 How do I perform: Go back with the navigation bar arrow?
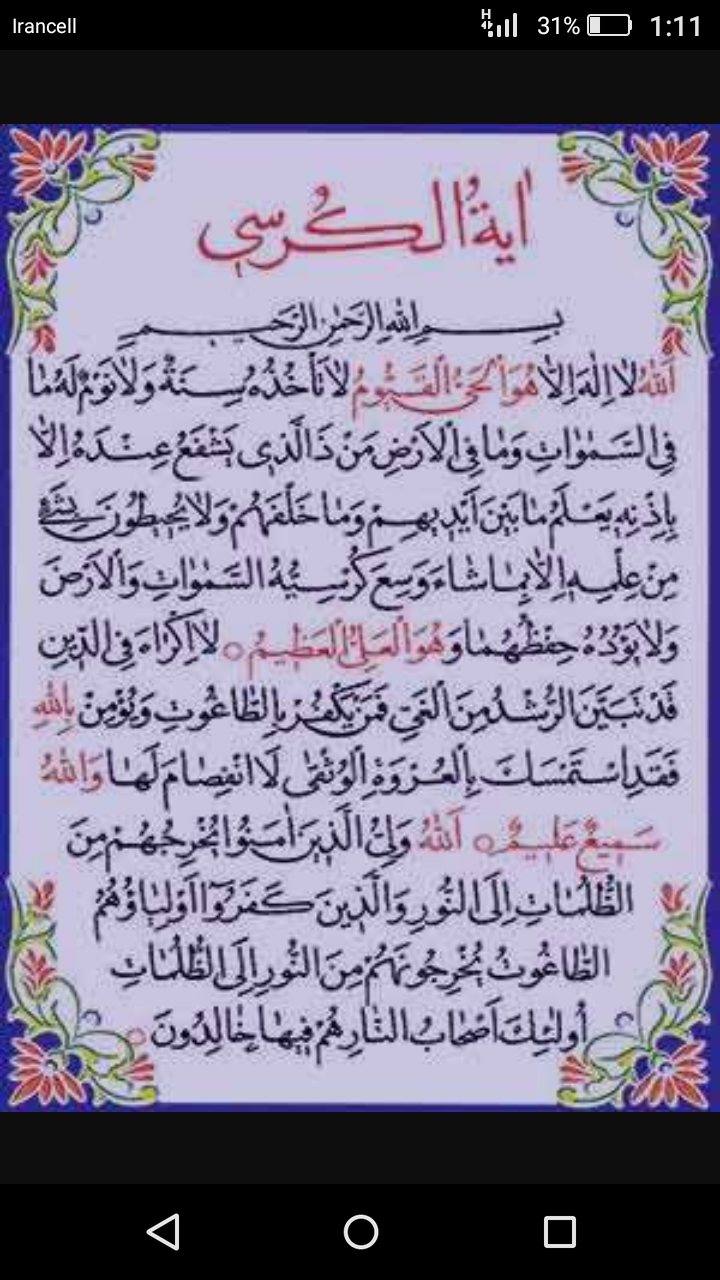163,1232
